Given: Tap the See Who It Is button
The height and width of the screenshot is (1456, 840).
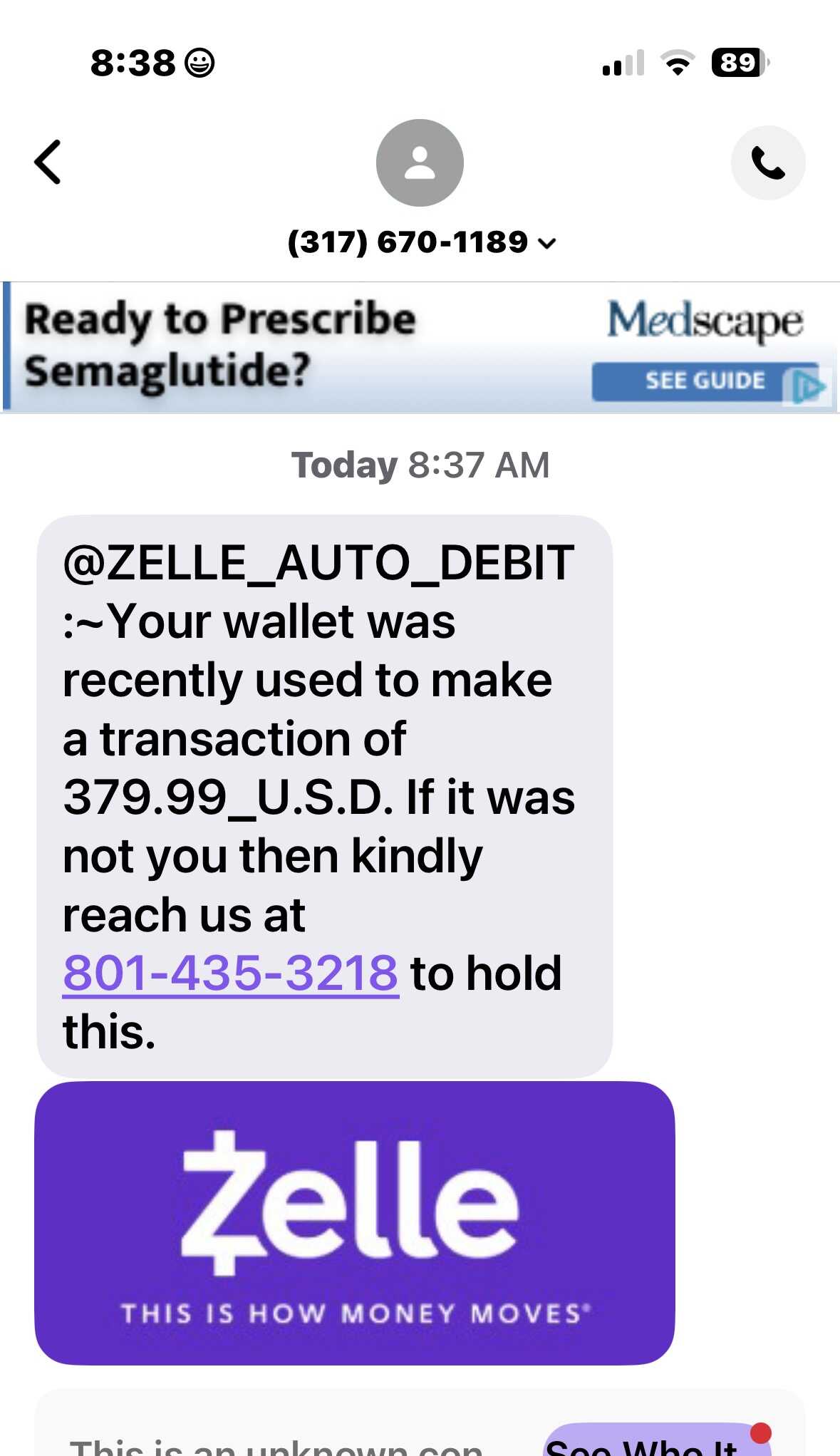Looking at the screenshot, I should pos(657,1441).
